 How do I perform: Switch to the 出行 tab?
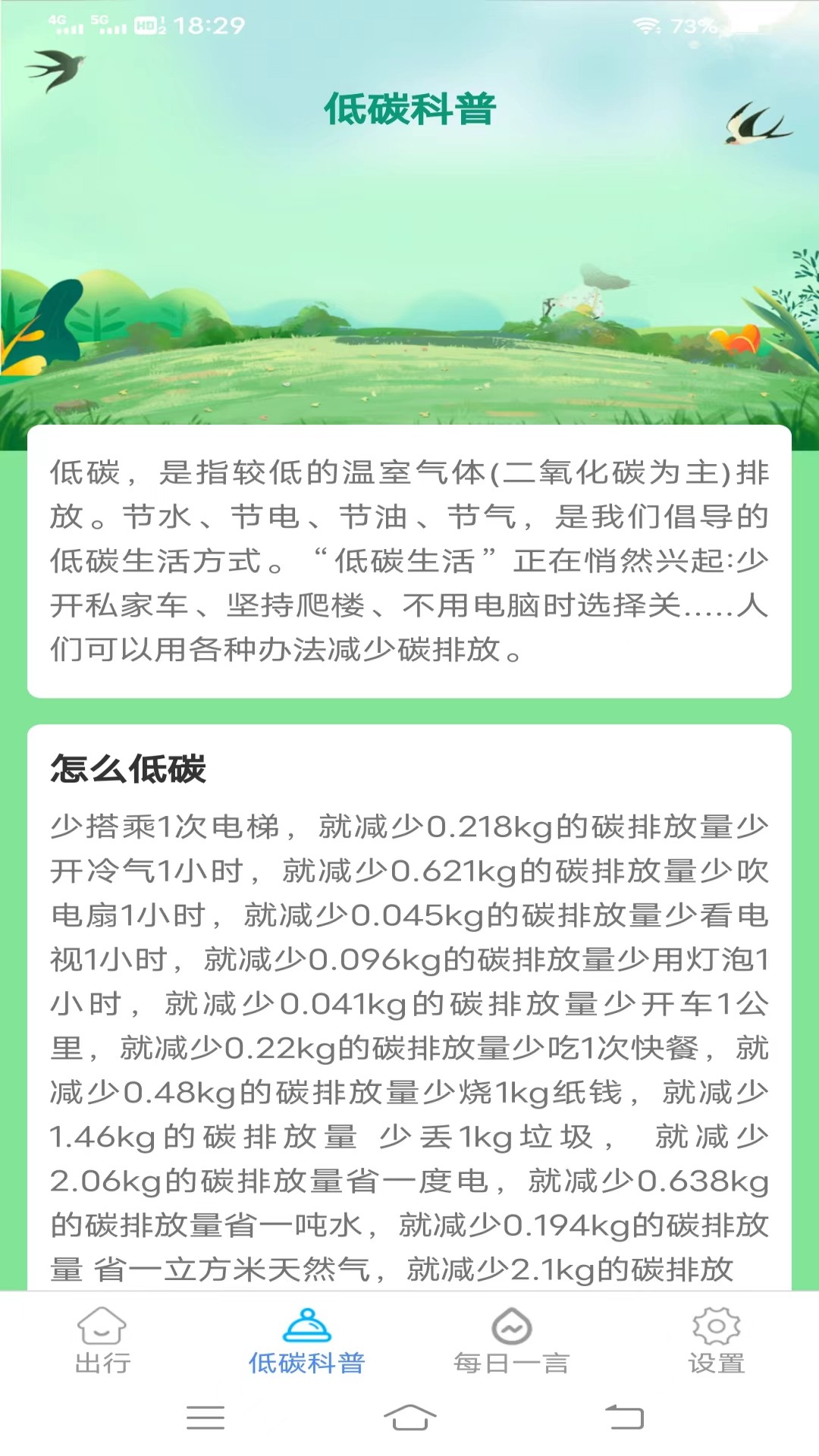[x=102, y=1341]
